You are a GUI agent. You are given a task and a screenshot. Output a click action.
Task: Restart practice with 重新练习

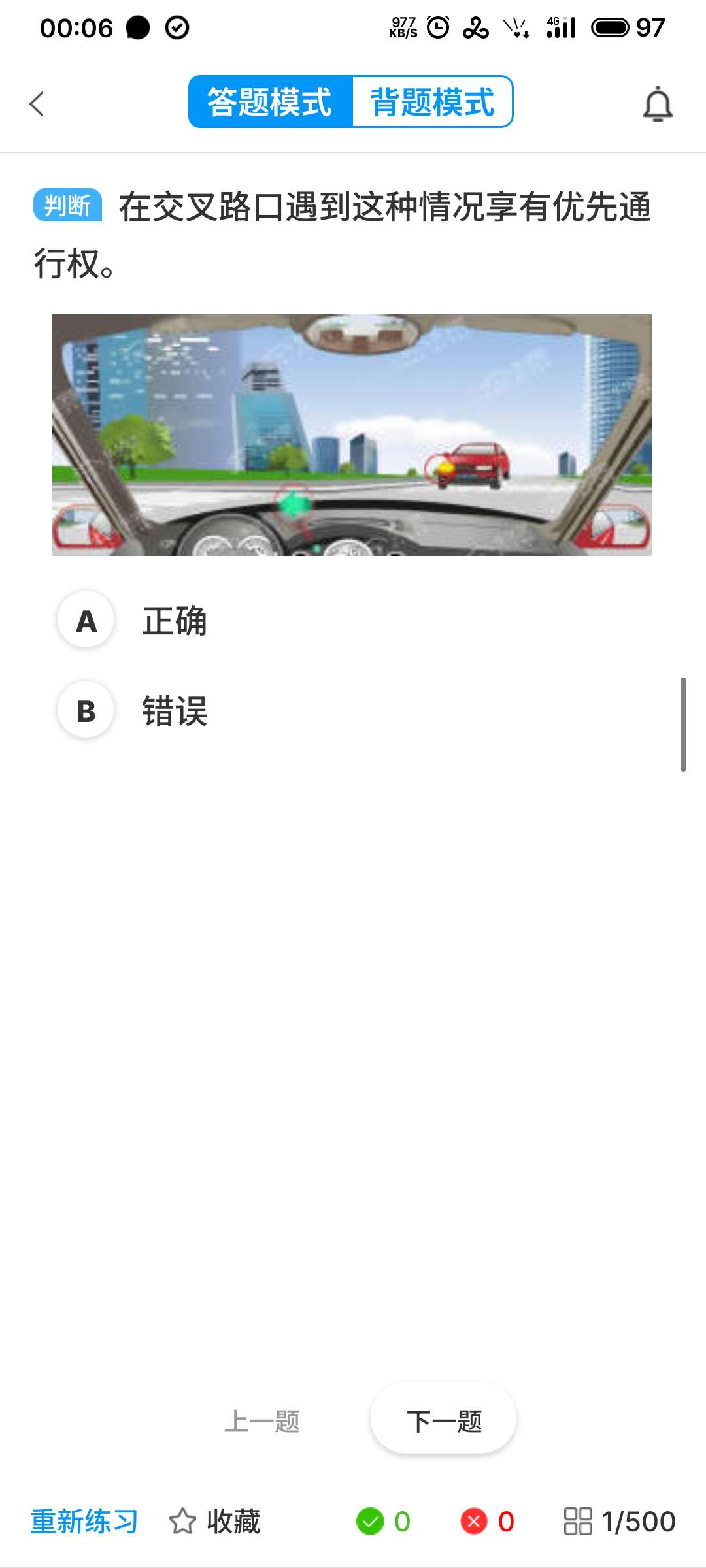tap(84, 1522)
